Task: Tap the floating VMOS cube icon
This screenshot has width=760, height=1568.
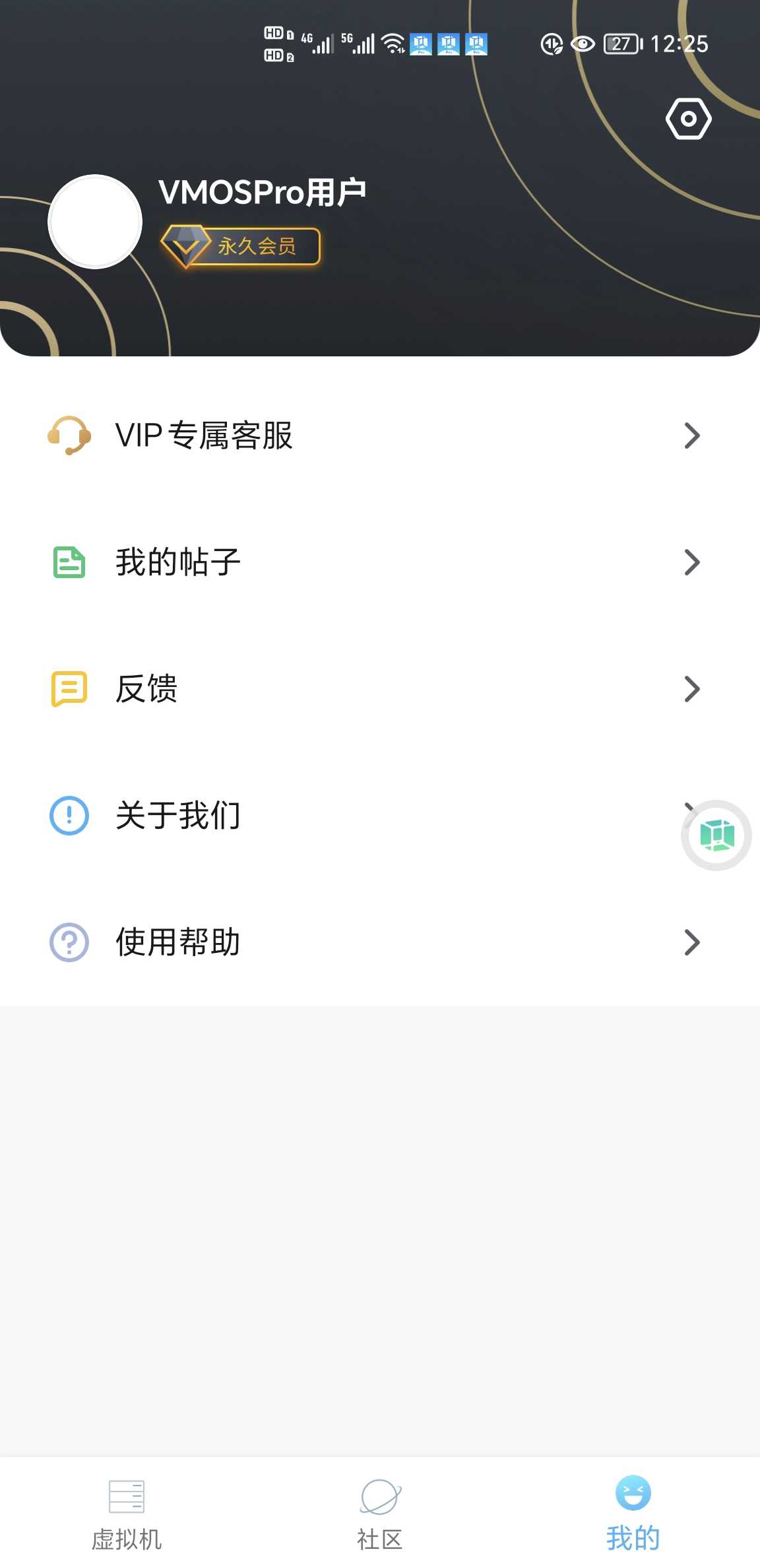Action: [716, 835]
